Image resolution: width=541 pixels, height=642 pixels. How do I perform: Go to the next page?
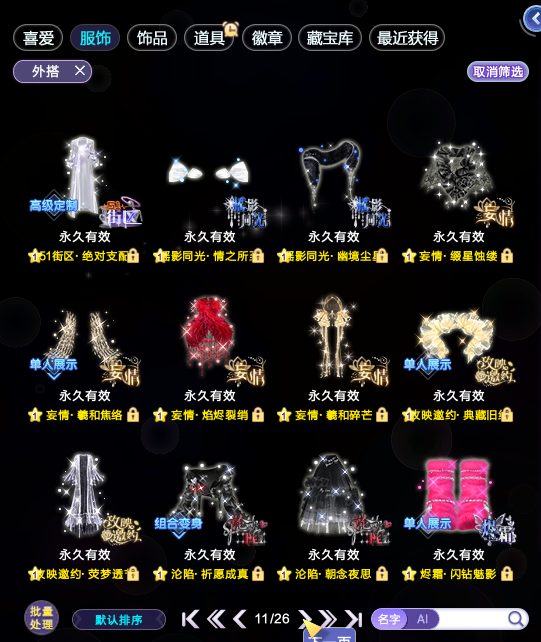click(x=305, y=619)
